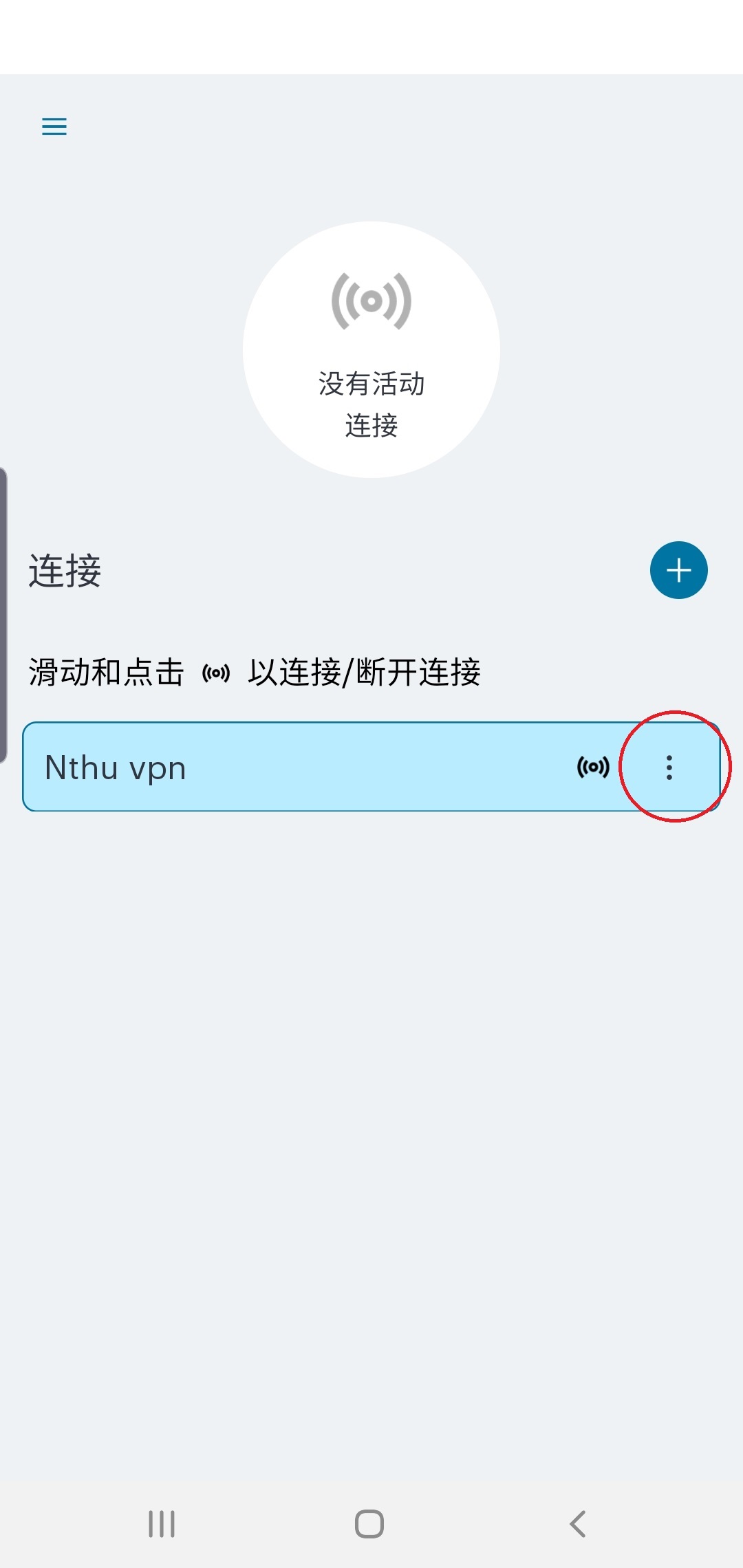Open more options for Nthu vpn

[x=669, y=767]
